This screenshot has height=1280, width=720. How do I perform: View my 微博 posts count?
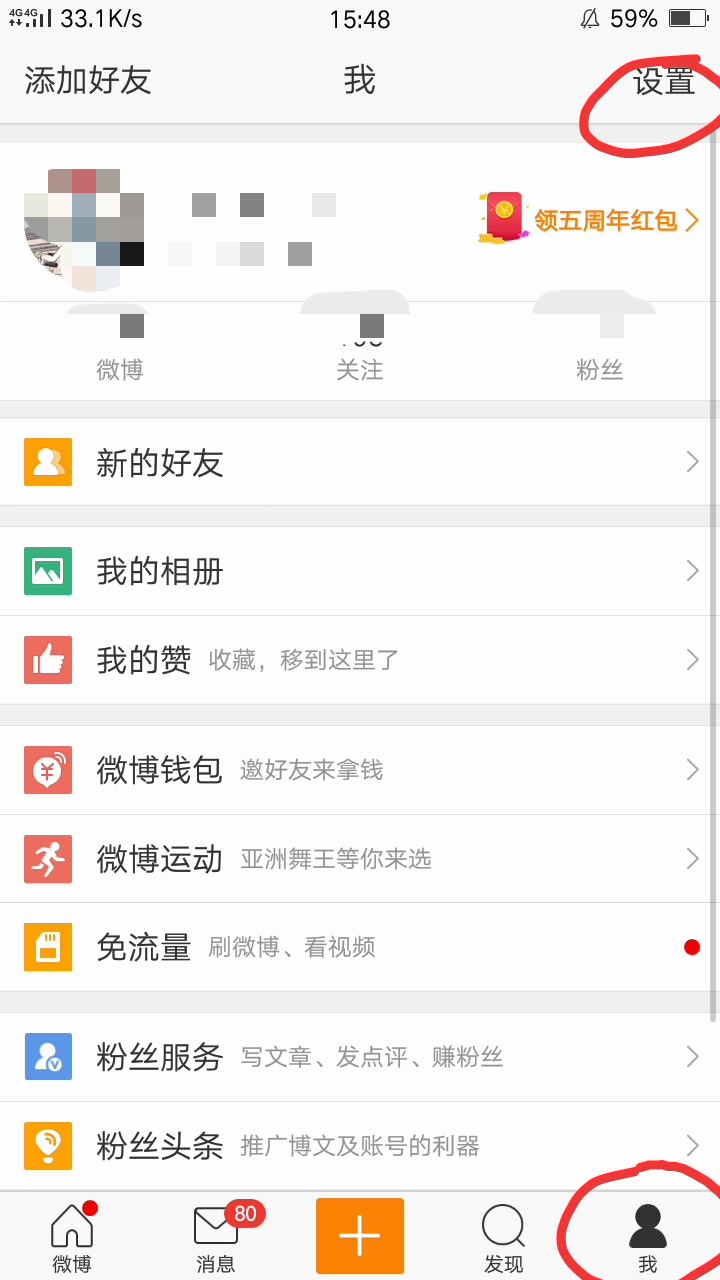pyautogui.click(x=120, y=352)
